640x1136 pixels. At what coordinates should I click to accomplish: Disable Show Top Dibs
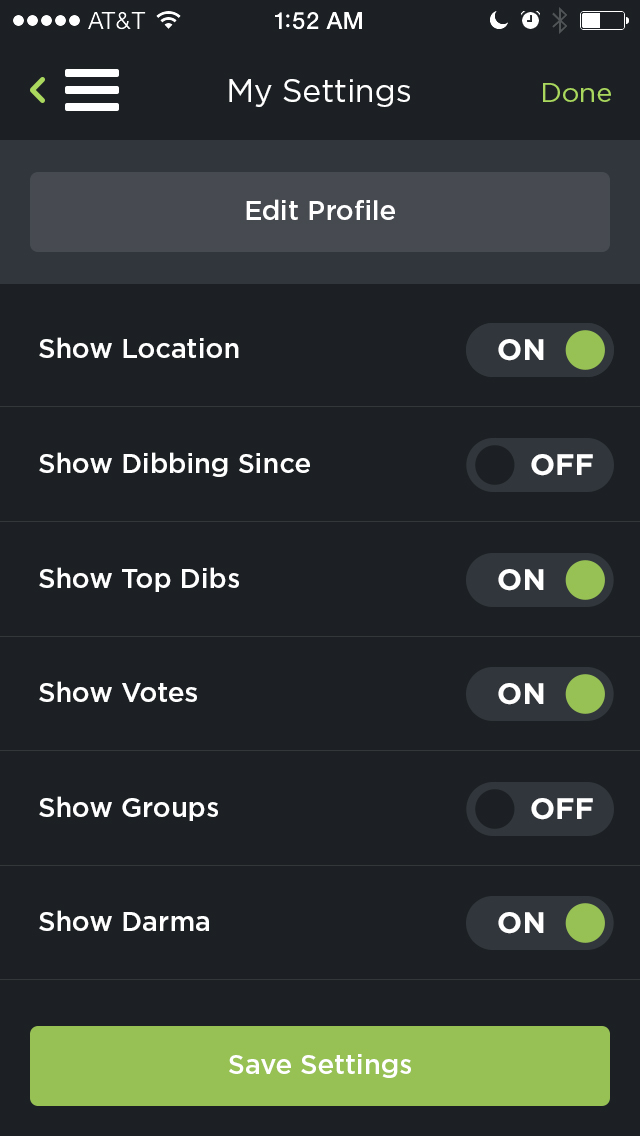coord(539,580)
